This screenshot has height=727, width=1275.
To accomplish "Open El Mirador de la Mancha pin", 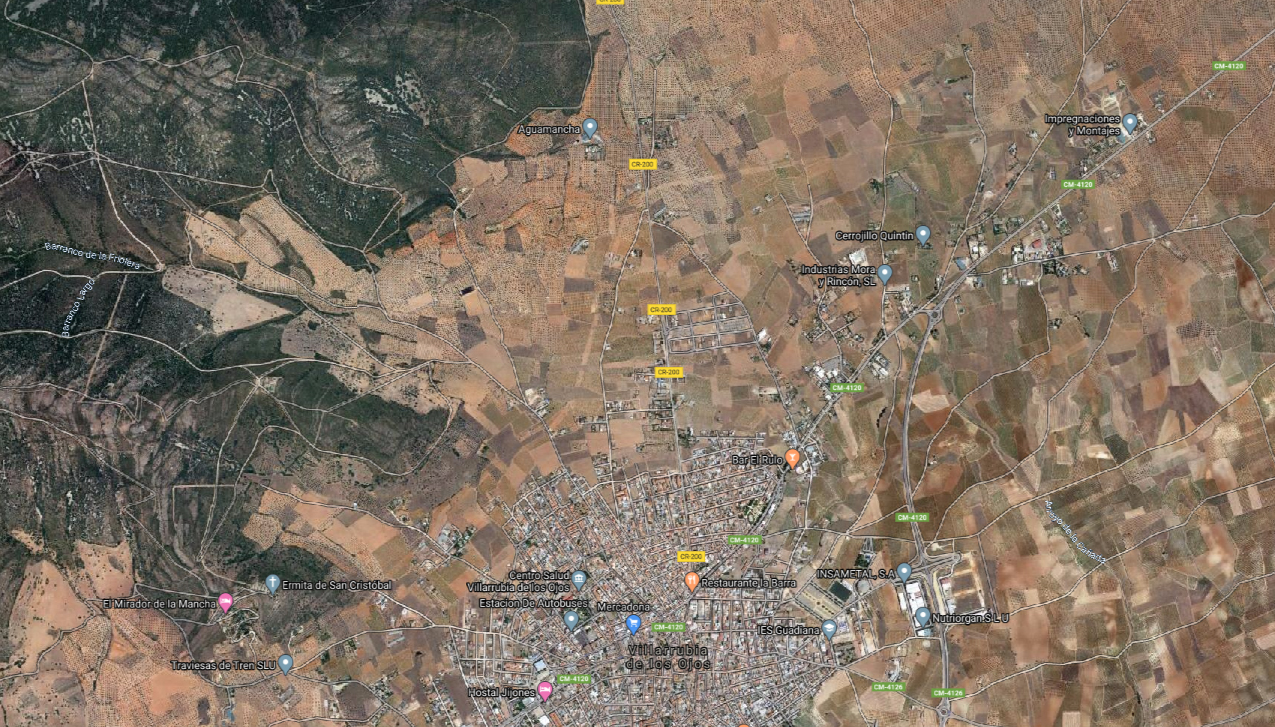I will [226, 602].
